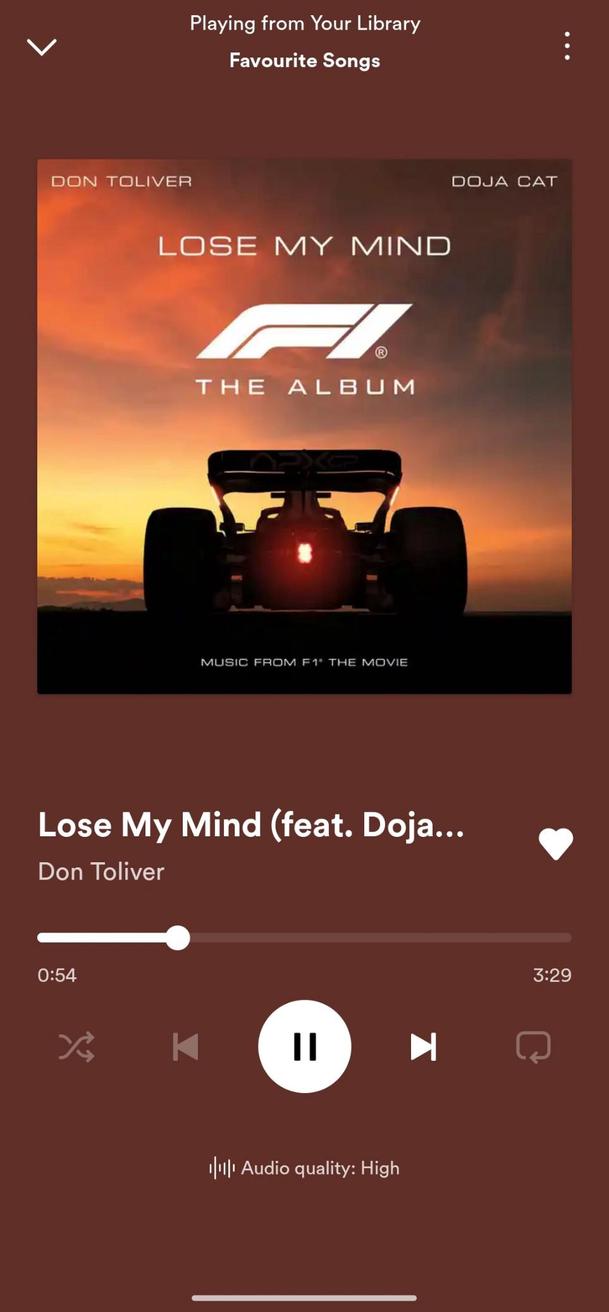
Task: Collapse the now playing screen
Action: [x=42, y=47]
